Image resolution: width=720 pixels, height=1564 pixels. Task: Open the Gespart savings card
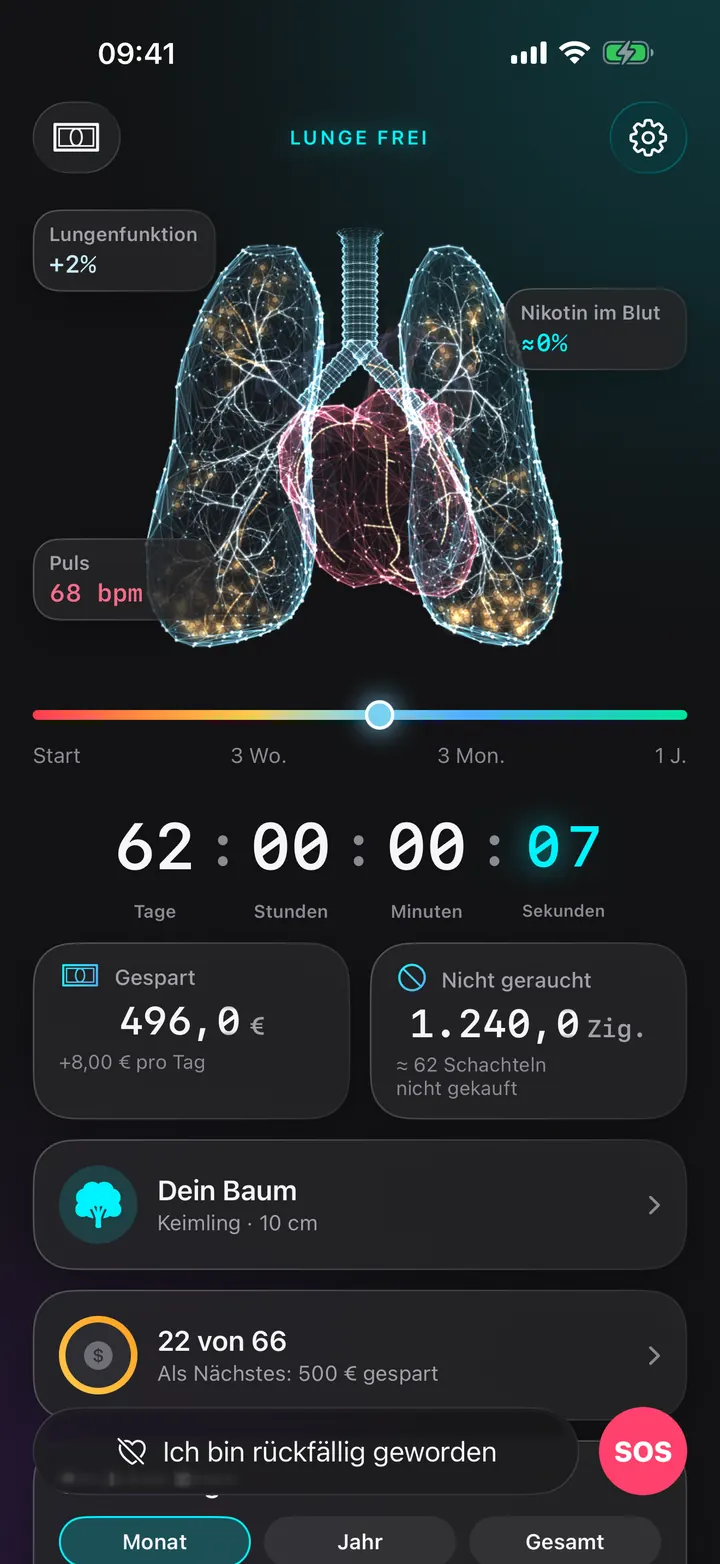click(x=191, y=1030)
